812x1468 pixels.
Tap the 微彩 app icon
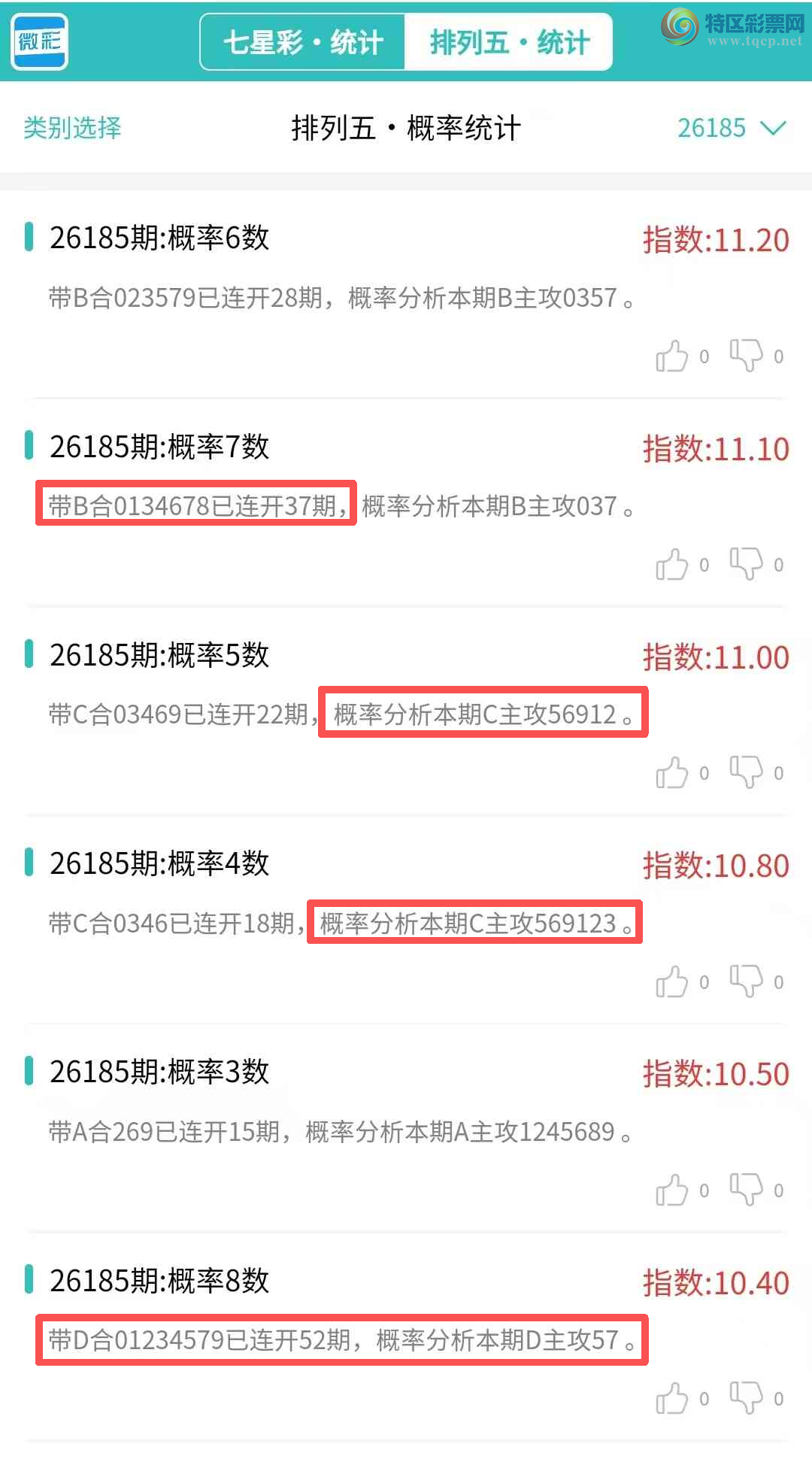pos(40,41)
